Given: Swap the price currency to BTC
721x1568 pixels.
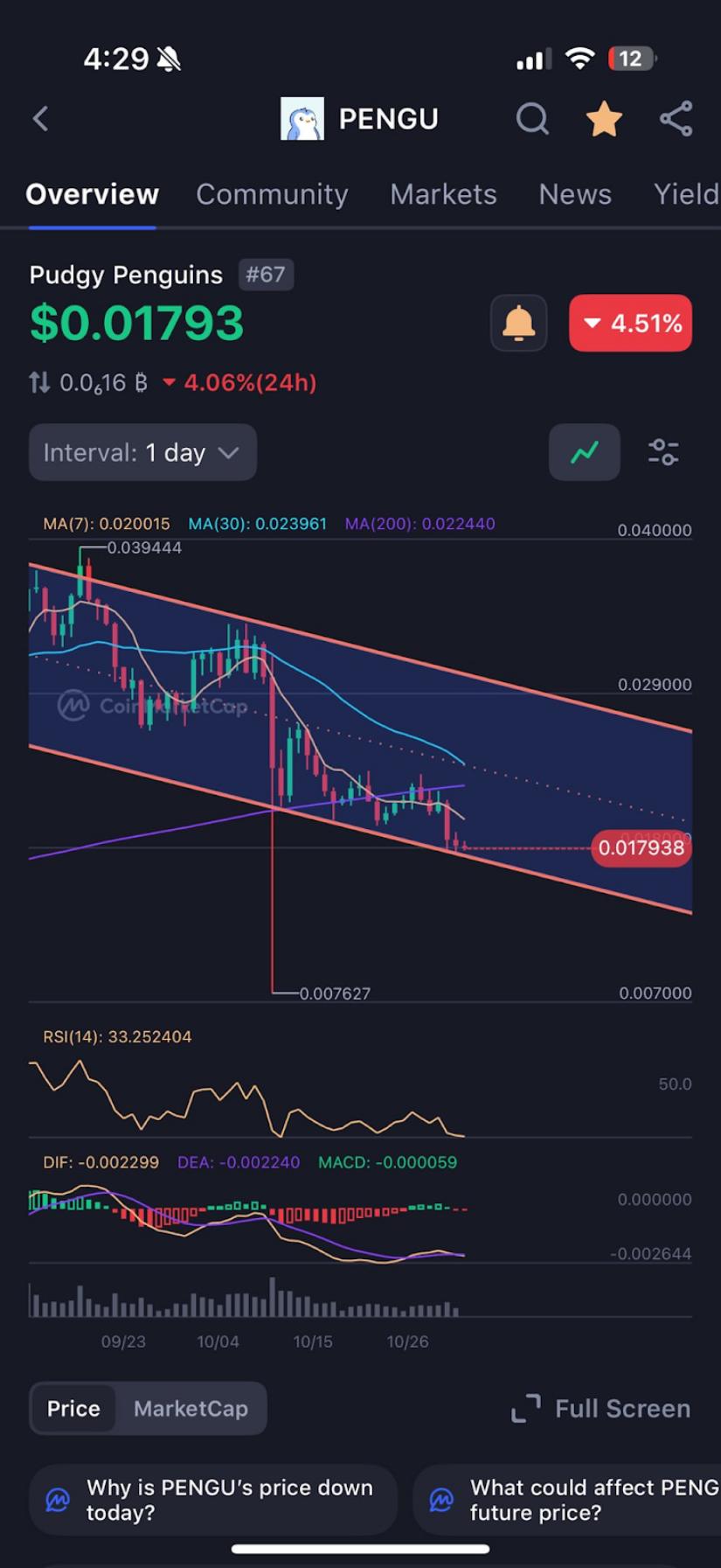Looking at the screenshot, I should coord(40,383).
